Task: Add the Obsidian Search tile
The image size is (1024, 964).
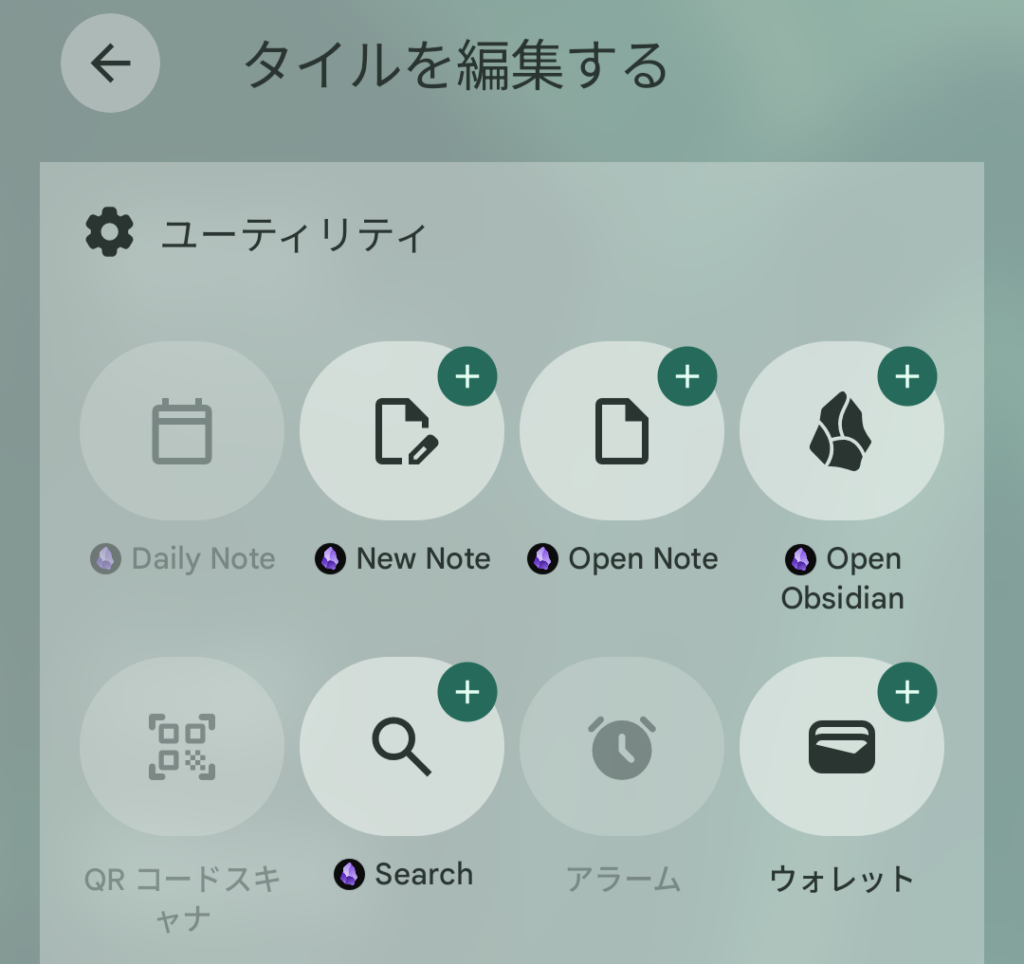Action: click(467, 692)
